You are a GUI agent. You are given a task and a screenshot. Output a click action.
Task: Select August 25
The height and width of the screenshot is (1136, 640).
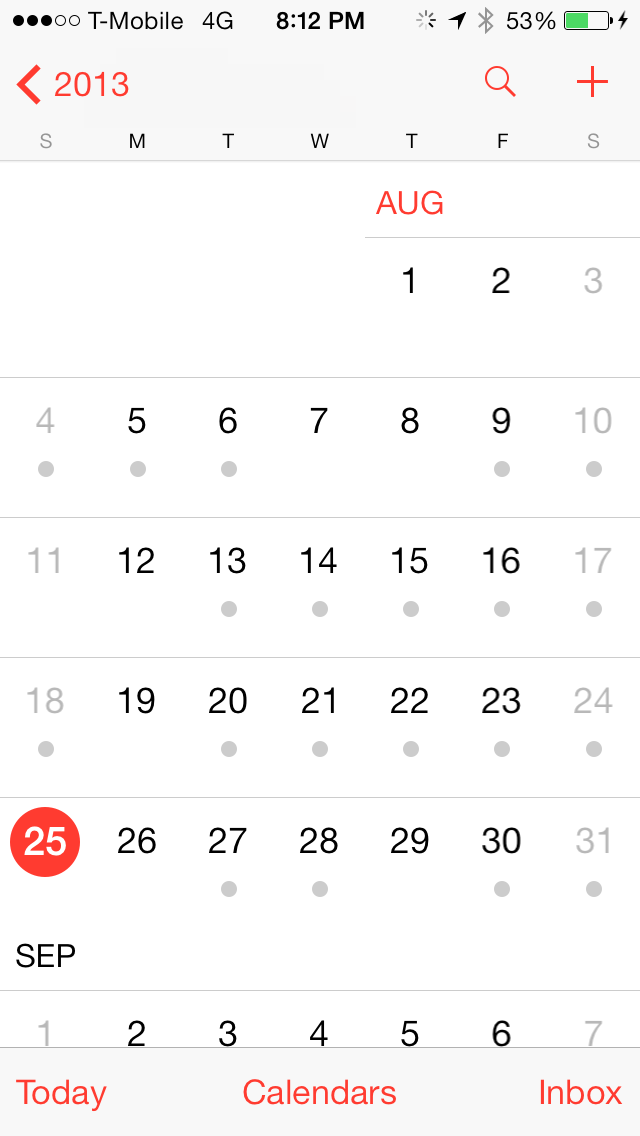point(45,842)
